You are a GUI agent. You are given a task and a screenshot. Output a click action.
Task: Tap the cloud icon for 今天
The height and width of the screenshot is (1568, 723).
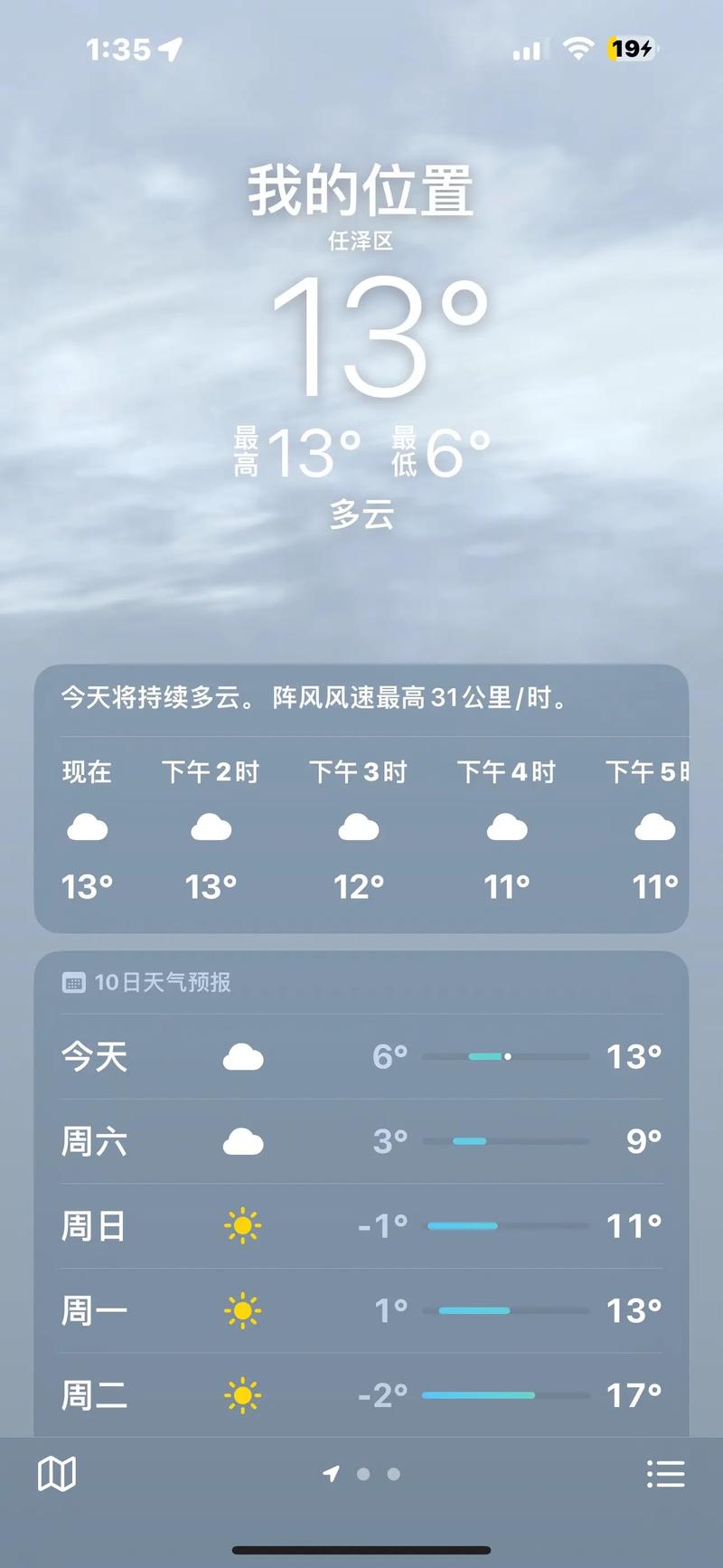point(241,1057)
